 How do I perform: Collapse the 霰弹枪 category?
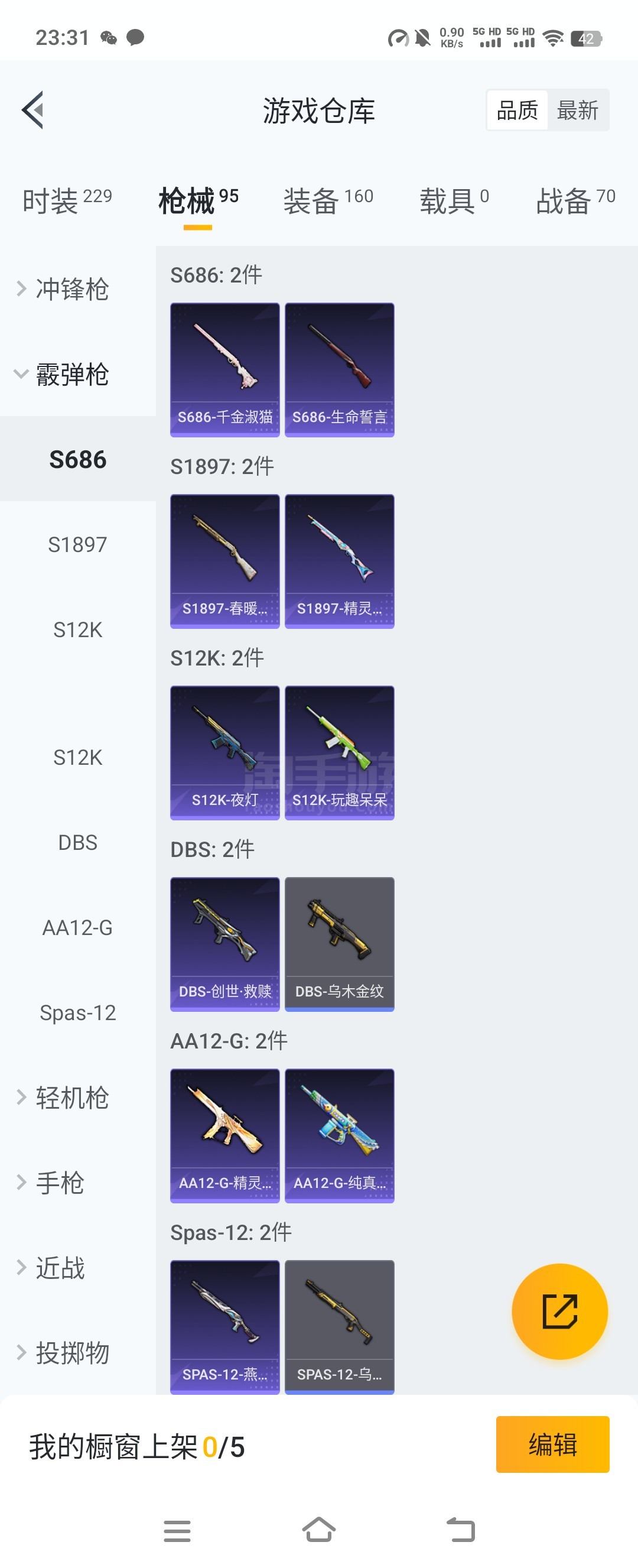(71, 374)
